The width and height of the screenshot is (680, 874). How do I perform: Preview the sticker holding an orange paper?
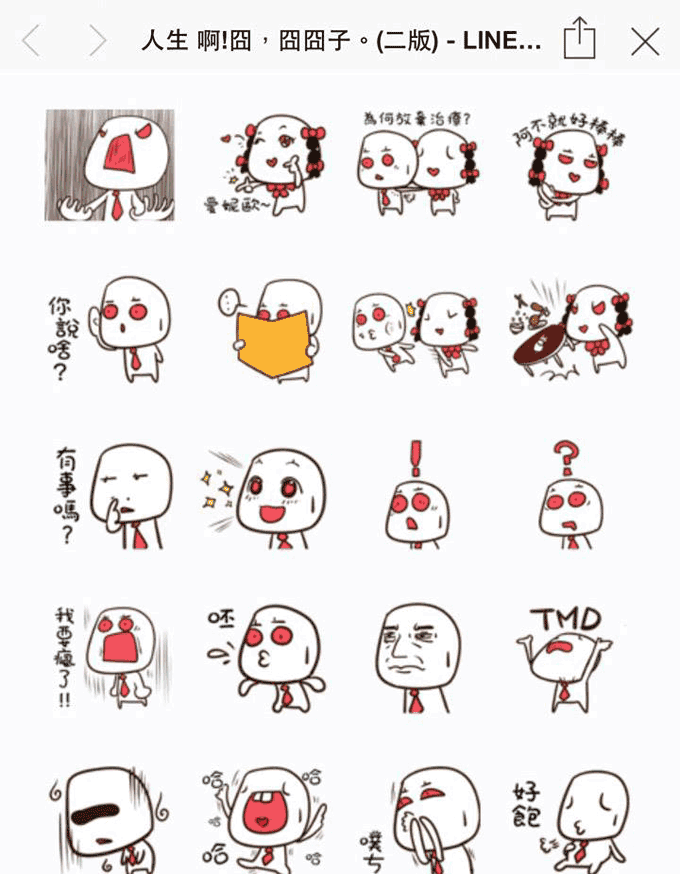coord(268,330)
